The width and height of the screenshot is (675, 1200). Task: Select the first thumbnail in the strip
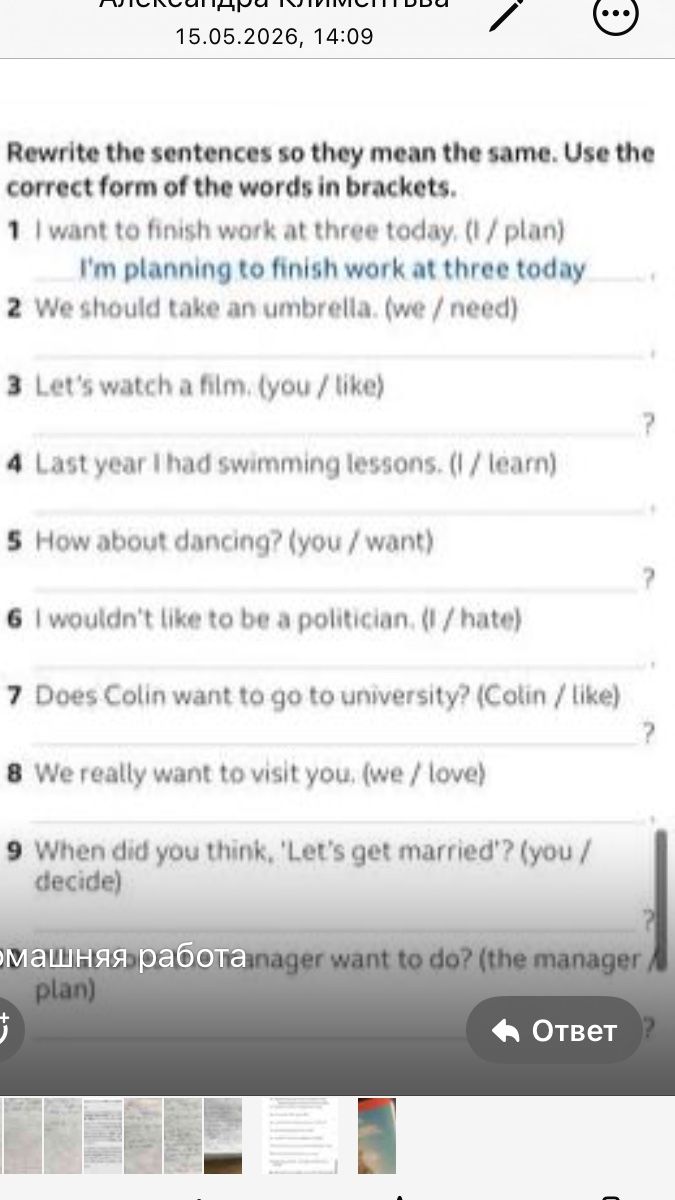21,1135
